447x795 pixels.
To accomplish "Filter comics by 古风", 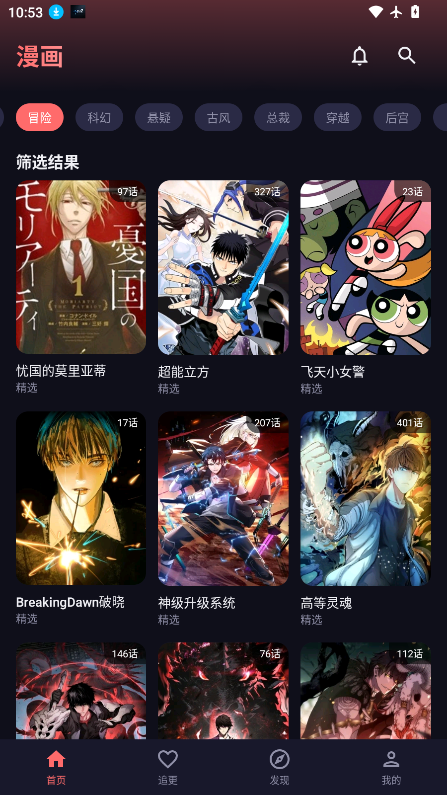I will click(x=218, y=118).
